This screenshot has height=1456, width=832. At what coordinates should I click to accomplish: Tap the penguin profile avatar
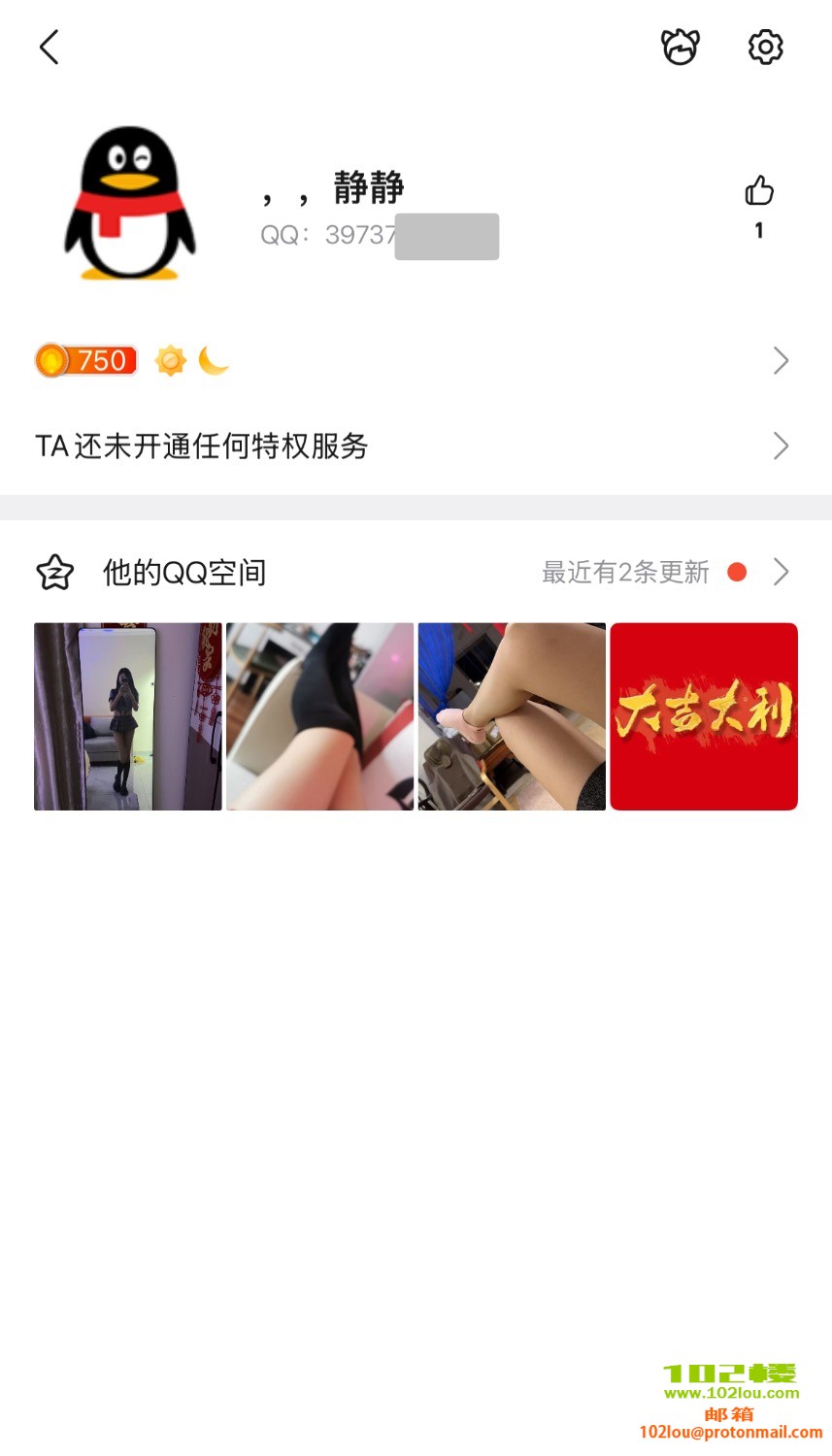click(x=130, y=204)
